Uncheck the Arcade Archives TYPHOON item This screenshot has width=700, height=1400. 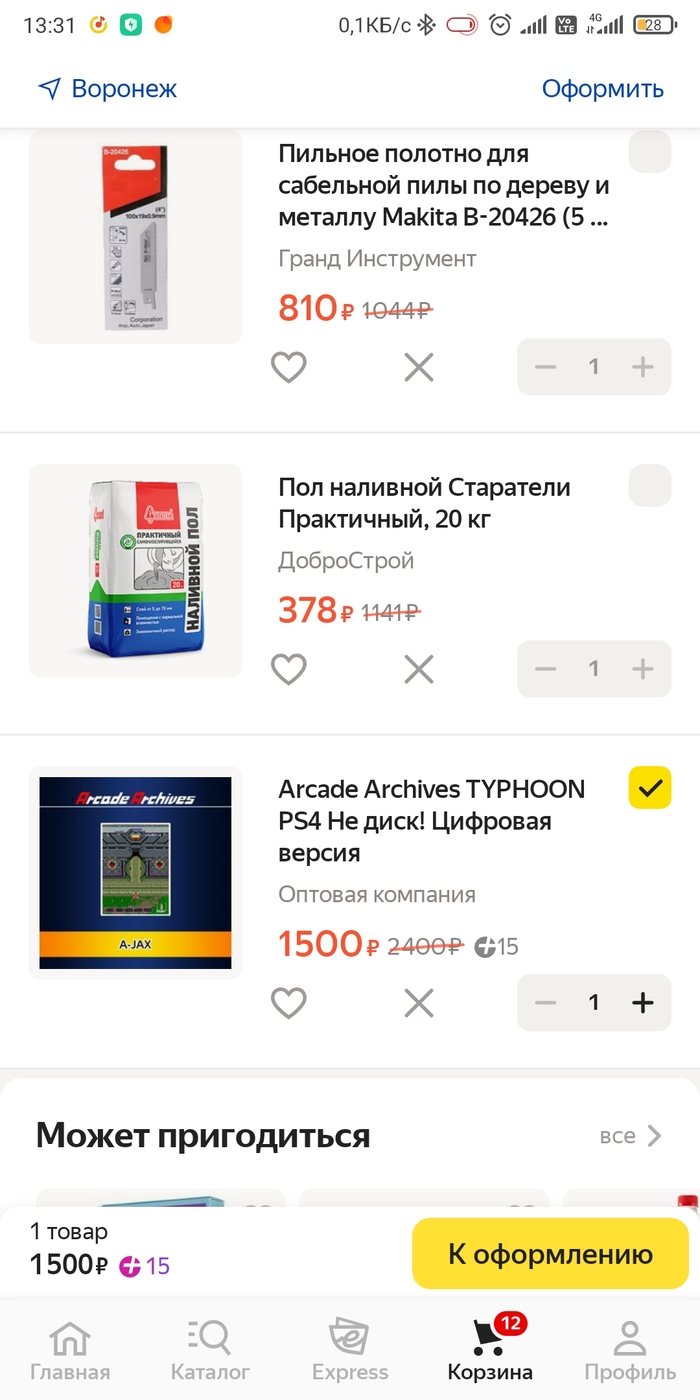(649, 788)
